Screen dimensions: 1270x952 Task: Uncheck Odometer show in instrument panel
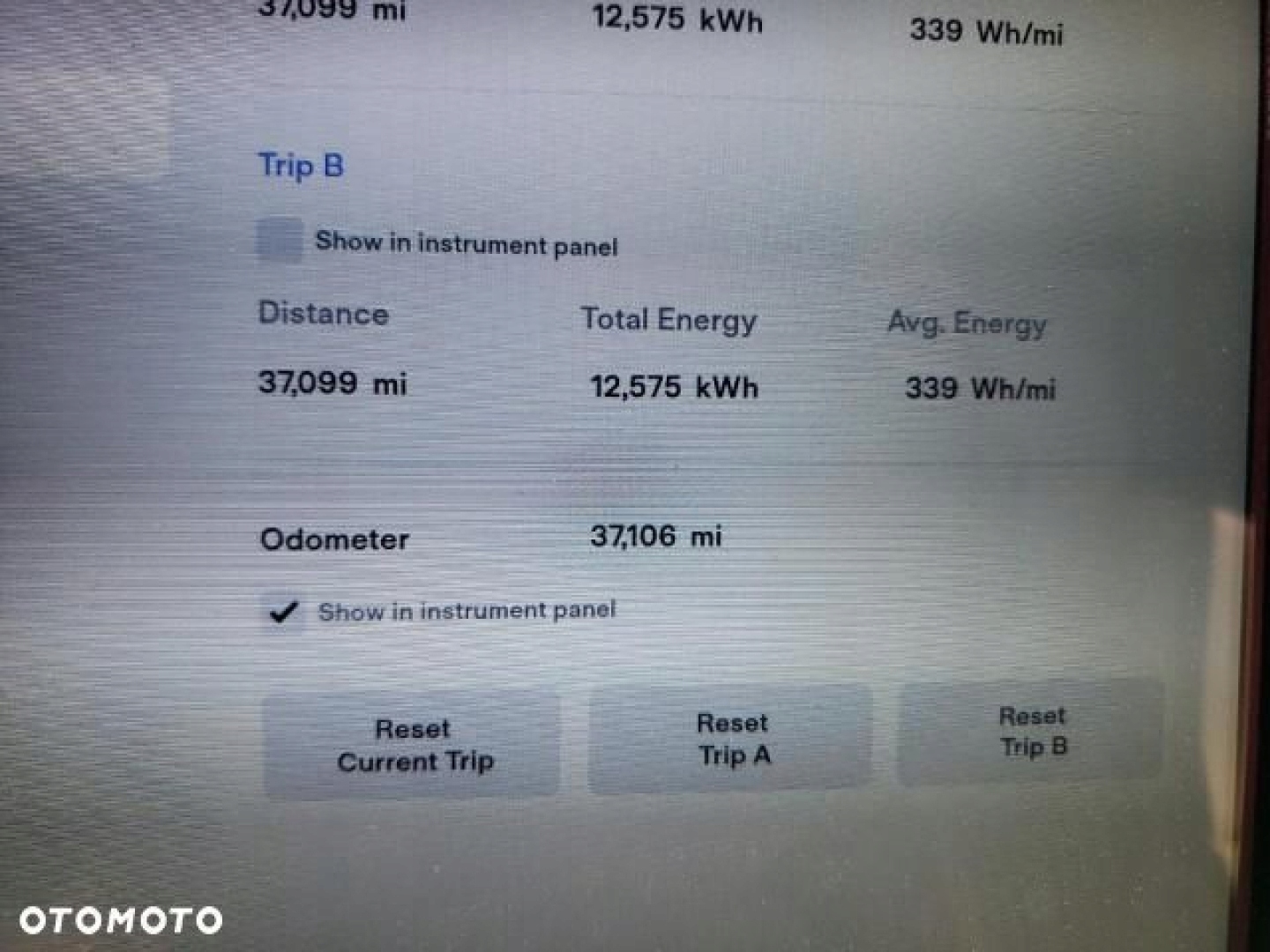pyautogui.click(x=283, y=612)
